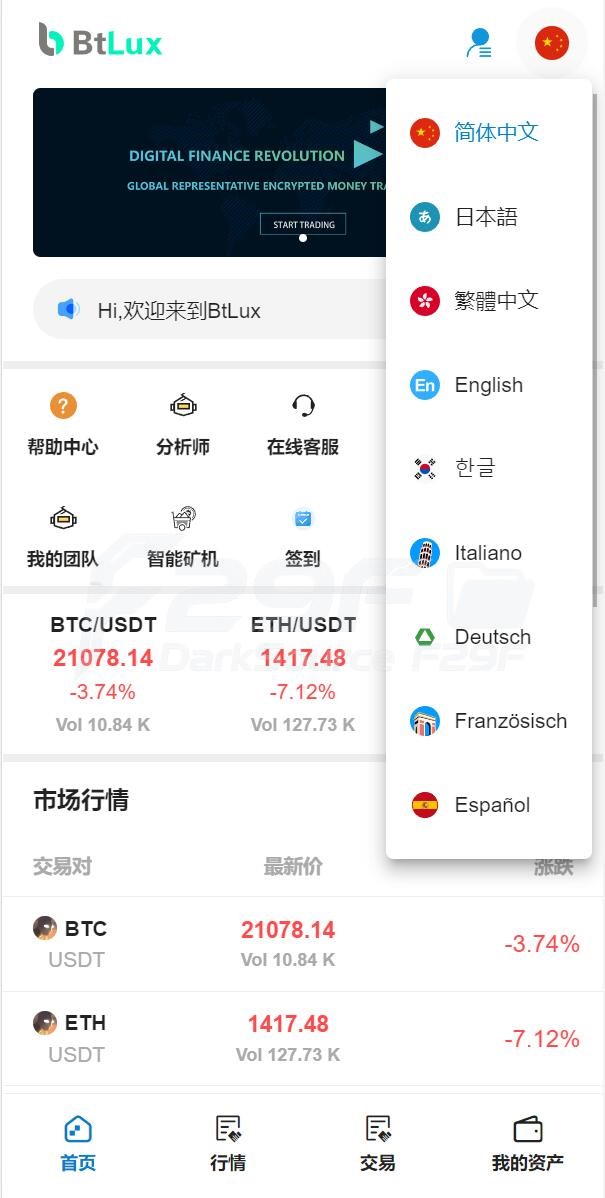
Task: Contact 在线客服 support
Action: [x=303, y=424]
